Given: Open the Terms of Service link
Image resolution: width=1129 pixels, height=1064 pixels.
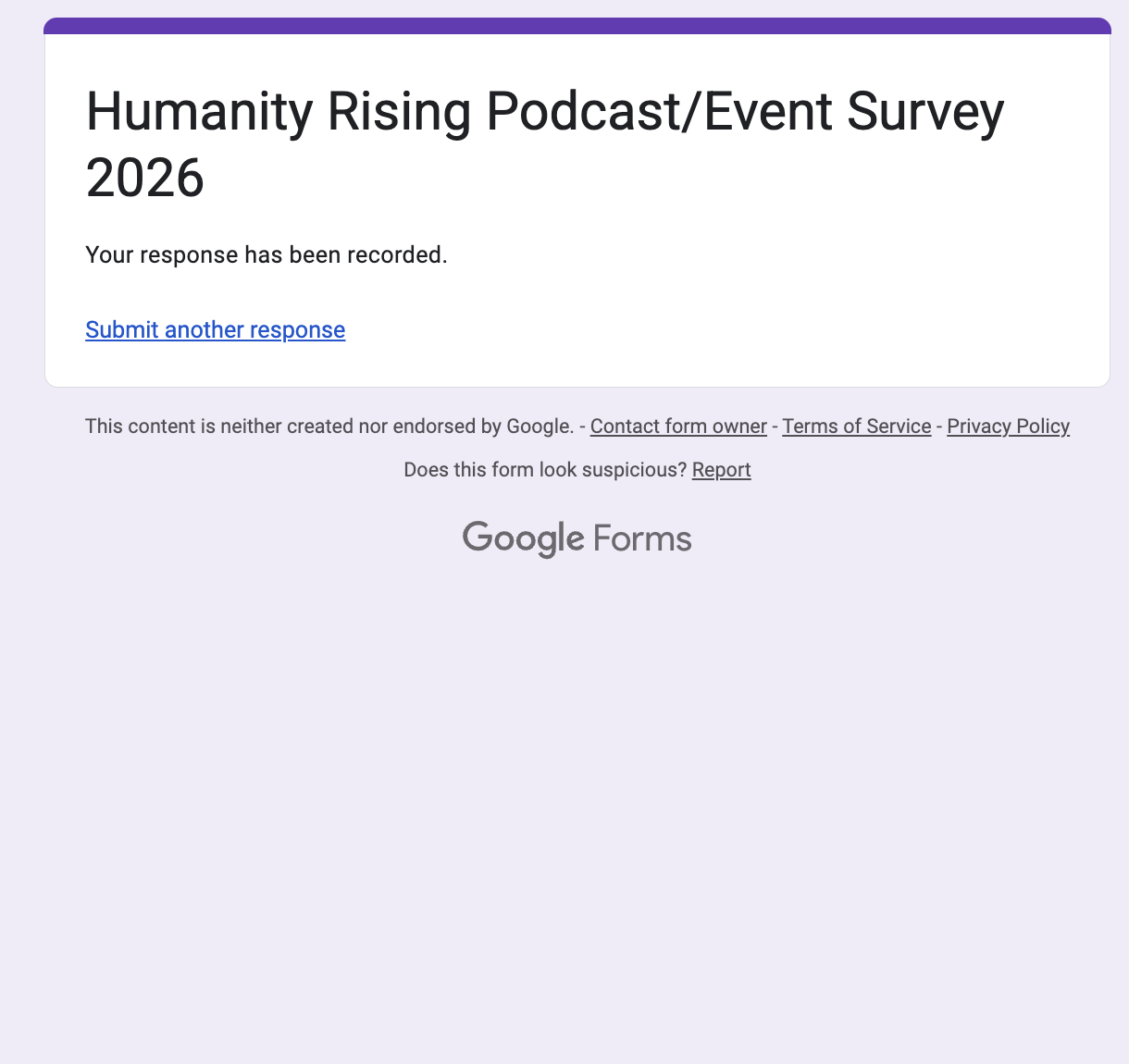Looking at the screenshot, I should 856,427.
